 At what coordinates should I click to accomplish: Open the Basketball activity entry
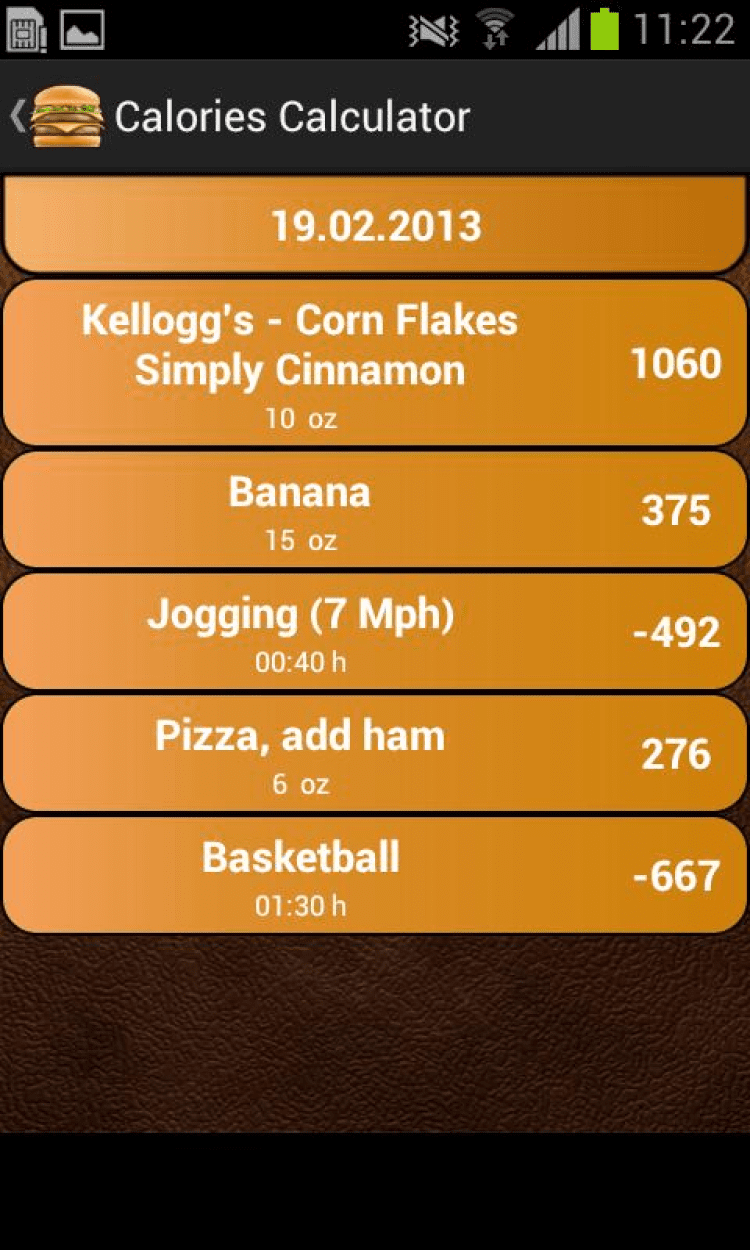tap(375, 876)
